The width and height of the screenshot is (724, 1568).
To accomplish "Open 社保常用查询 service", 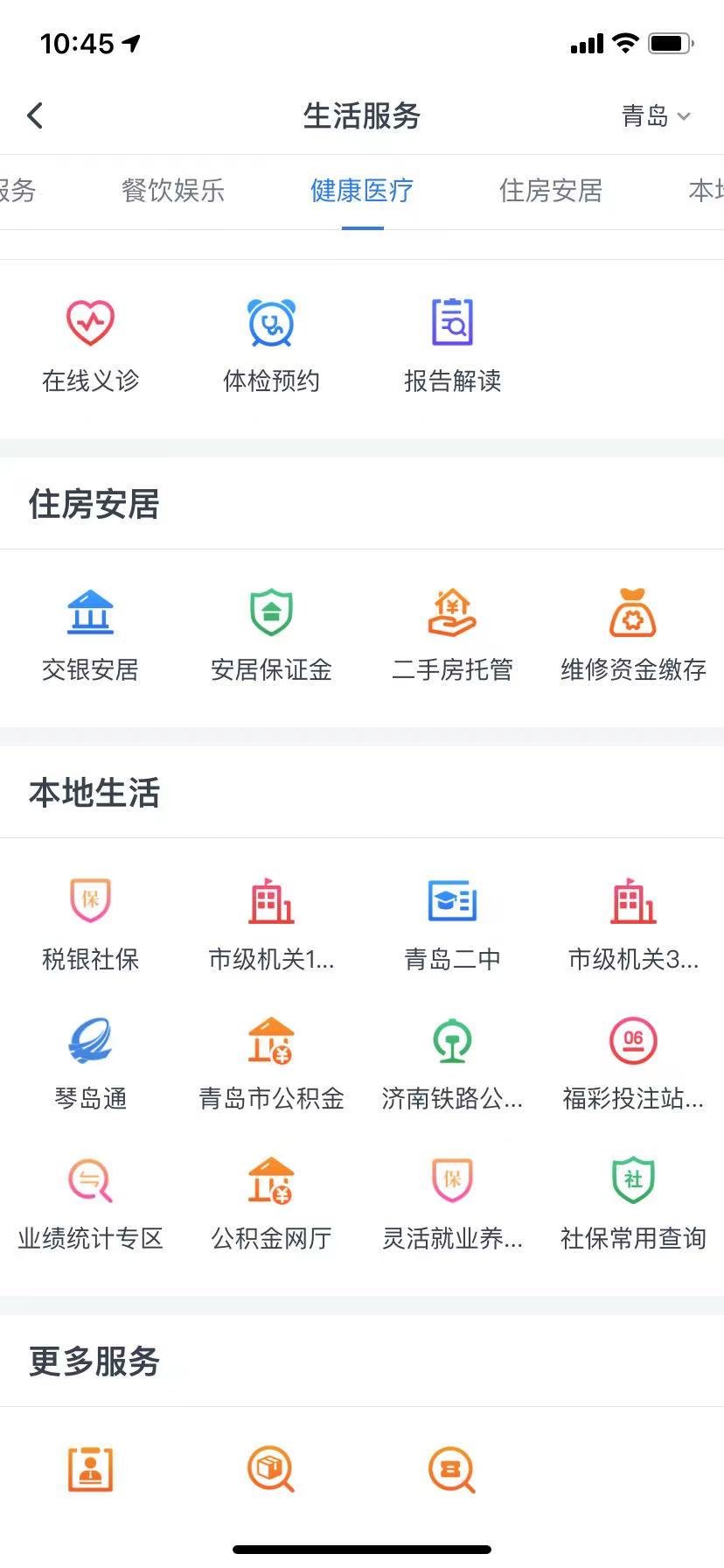I will pyautogui.click(x=633, y=1202).
